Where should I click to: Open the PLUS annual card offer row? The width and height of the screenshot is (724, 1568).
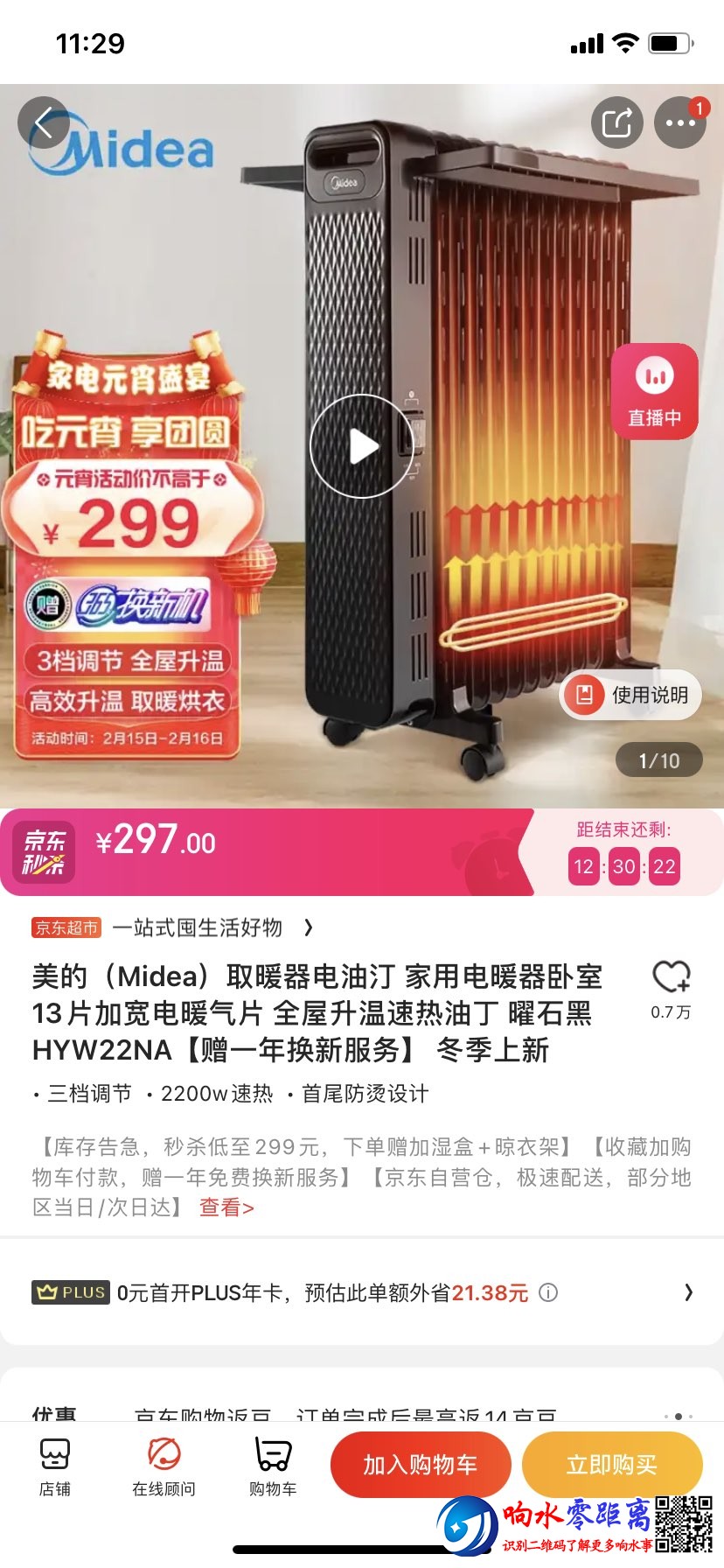coord(362,1292)
